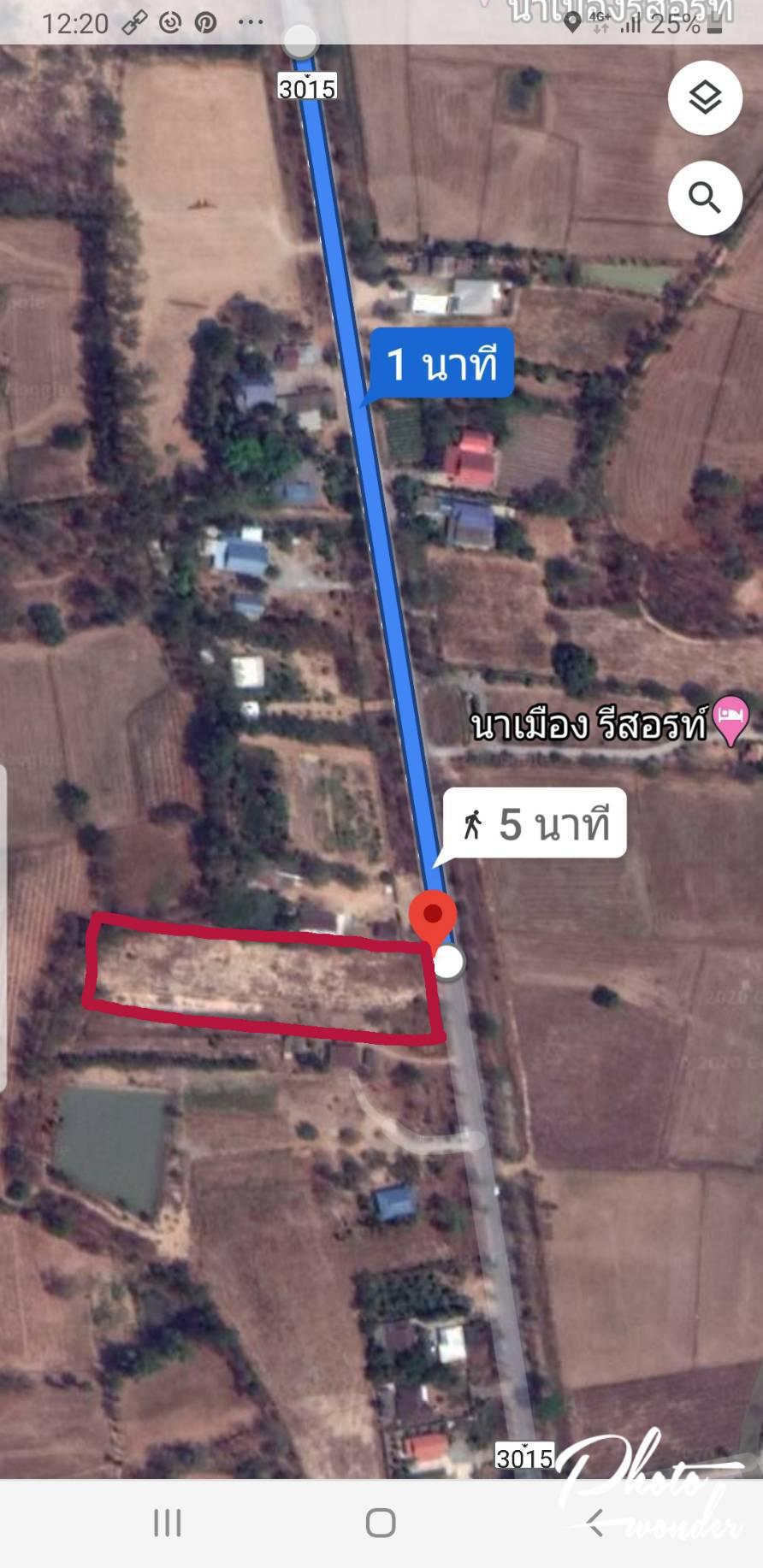
Task: Tap the search magnifier button
Action: coord(705,197)
